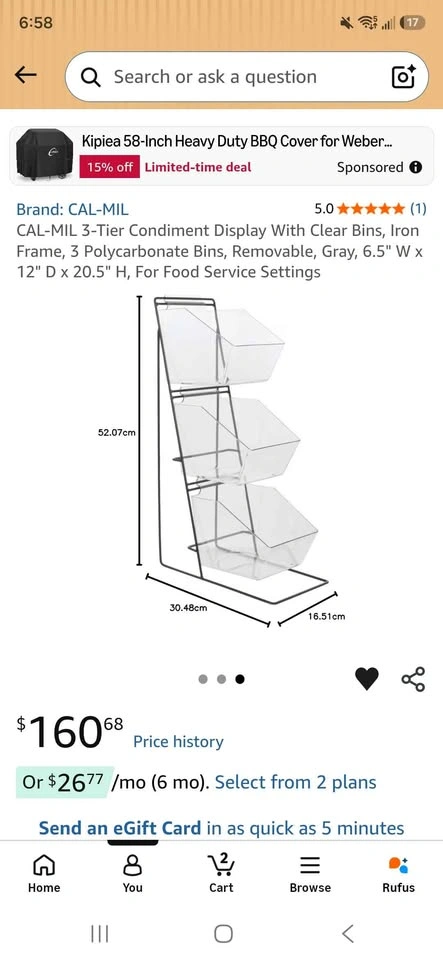
Task: Open the Cart tab
Action: 222,874
